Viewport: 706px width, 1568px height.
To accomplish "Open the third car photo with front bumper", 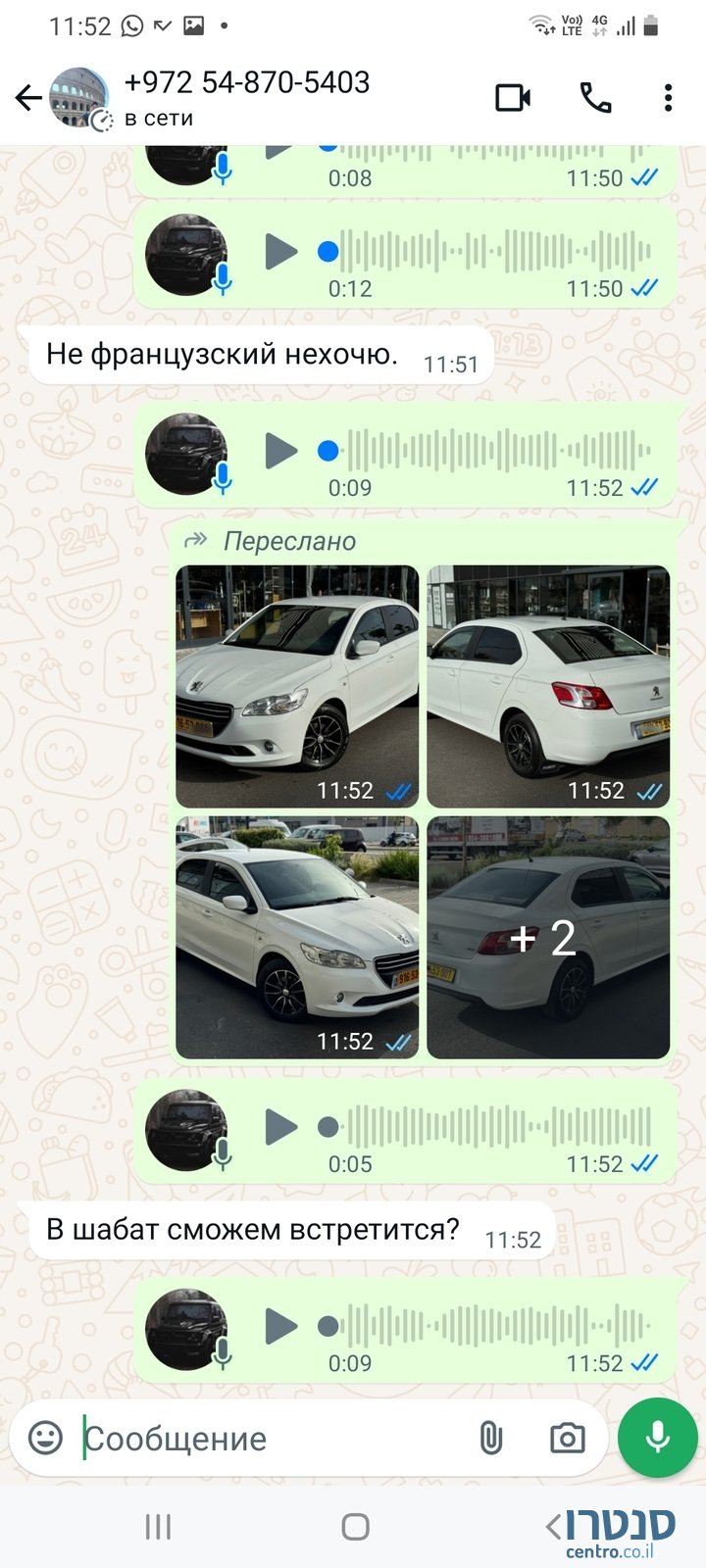I will tap(297, 937).
